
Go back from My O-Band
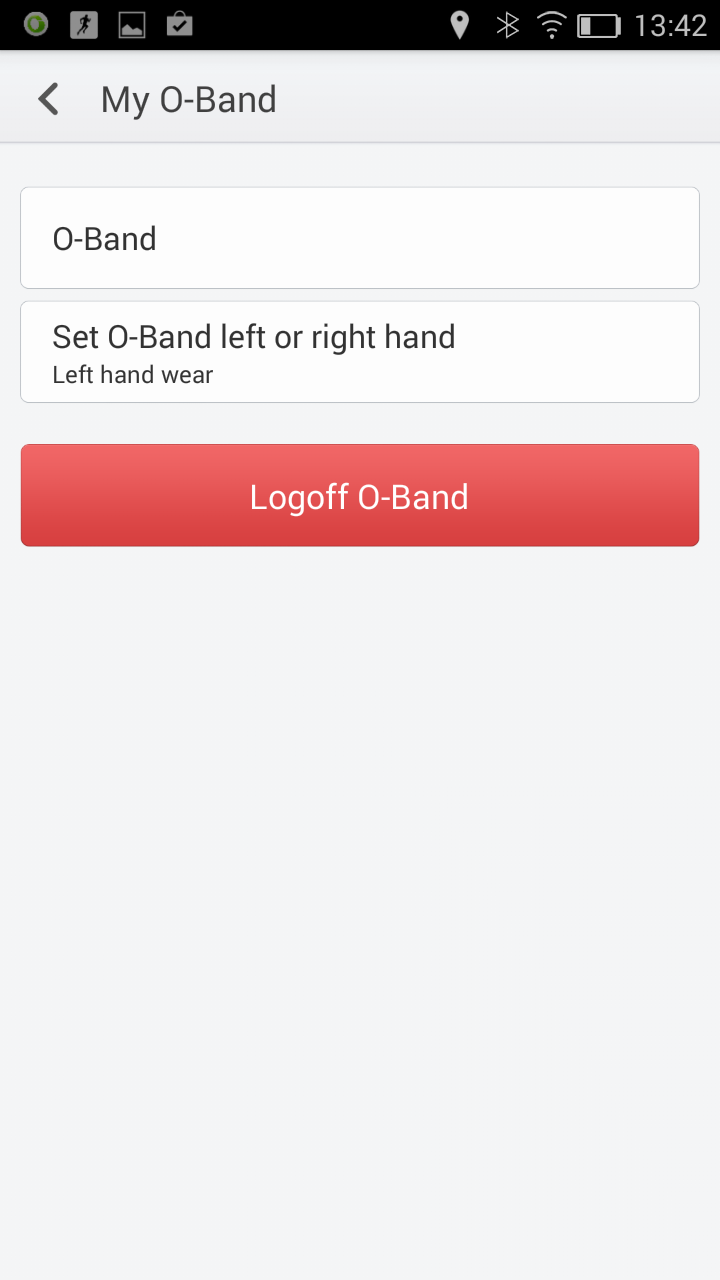pos(48,99)
